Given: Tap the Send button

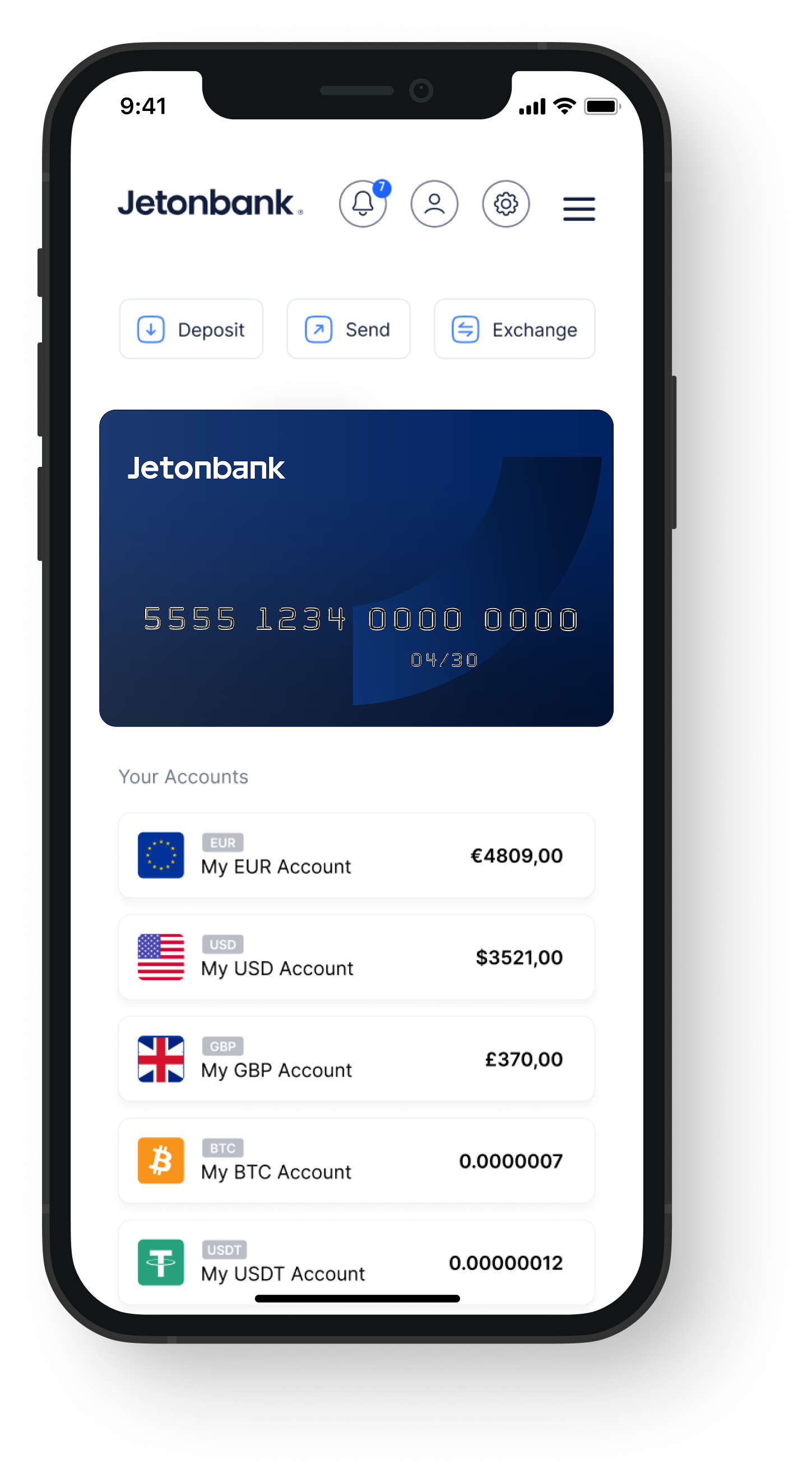Looking at the screenshot, I should coord(349,330).
